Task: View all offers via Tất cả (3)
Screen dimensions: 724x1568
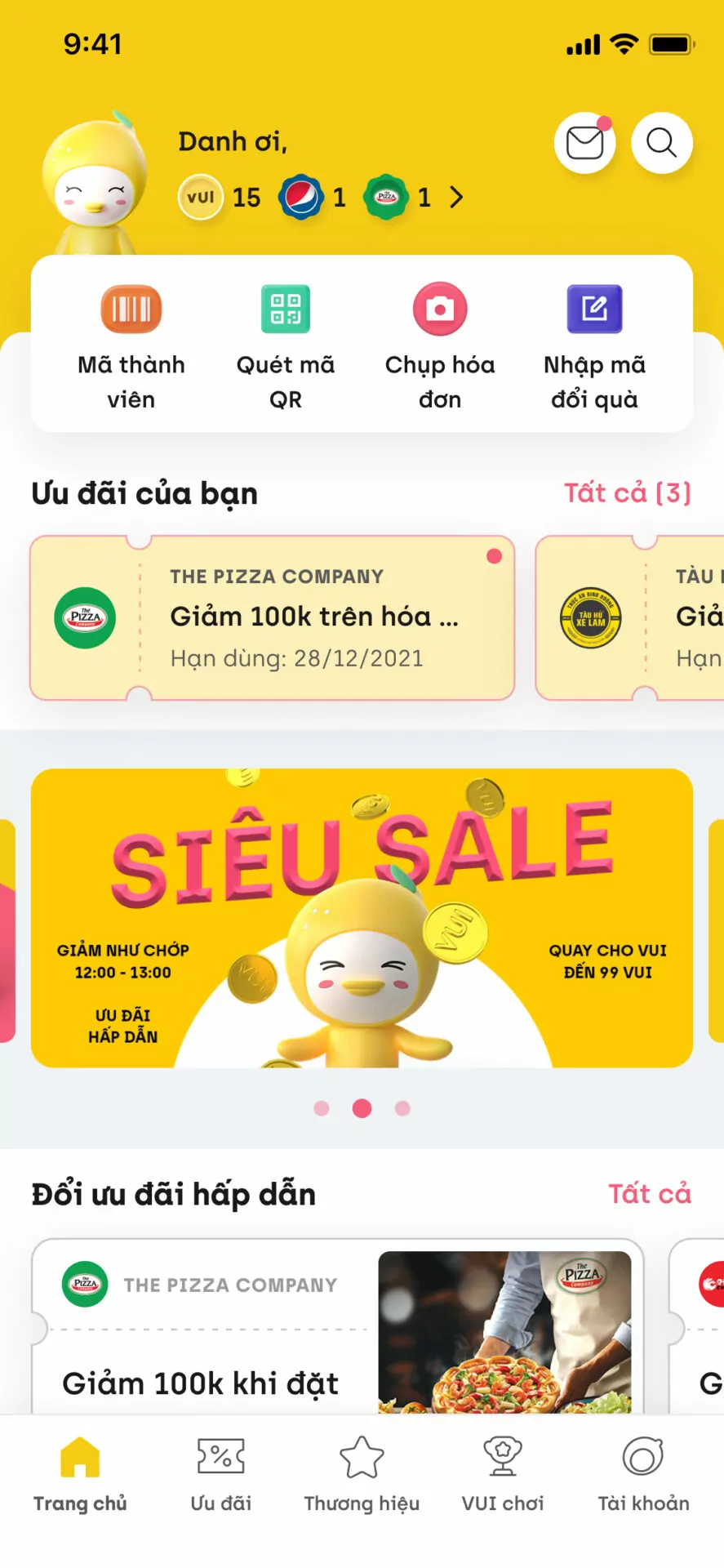Action: tap(627, 493)
